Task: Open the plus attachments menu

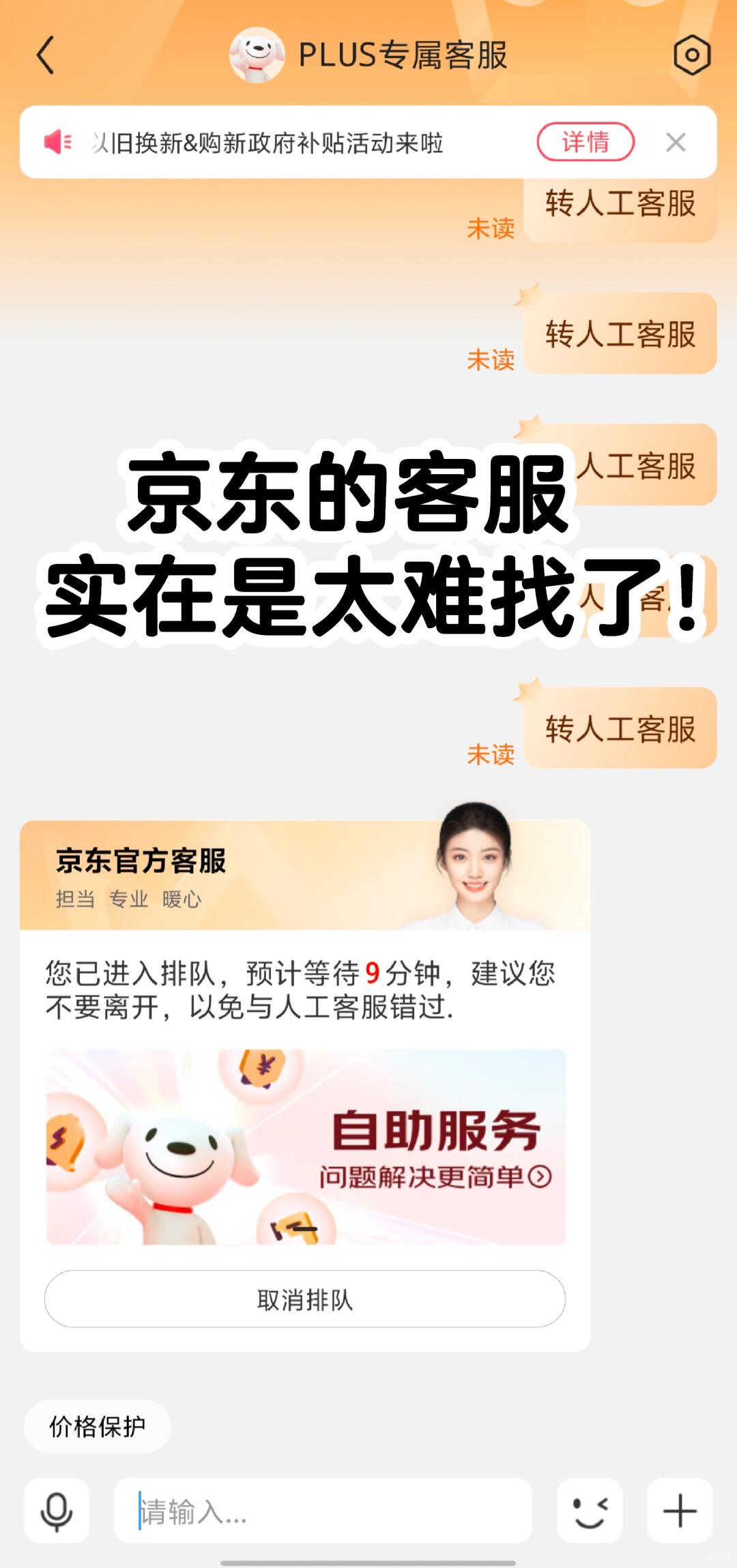Action: pyautogui.click(x=680, y=1511)
